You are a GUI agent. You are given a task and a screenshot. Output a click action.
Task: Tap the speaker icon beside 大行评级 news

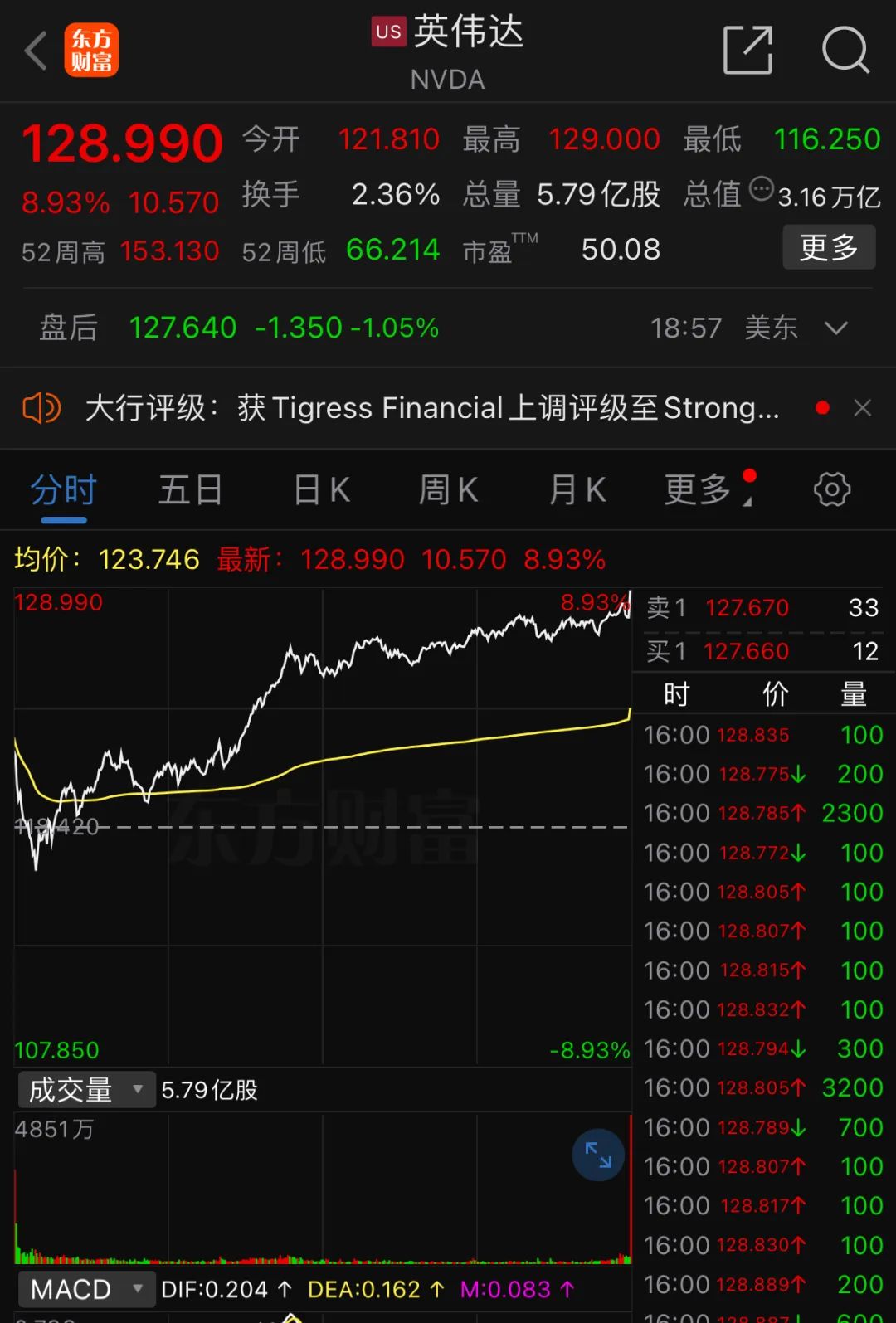[x=41, y=408]
